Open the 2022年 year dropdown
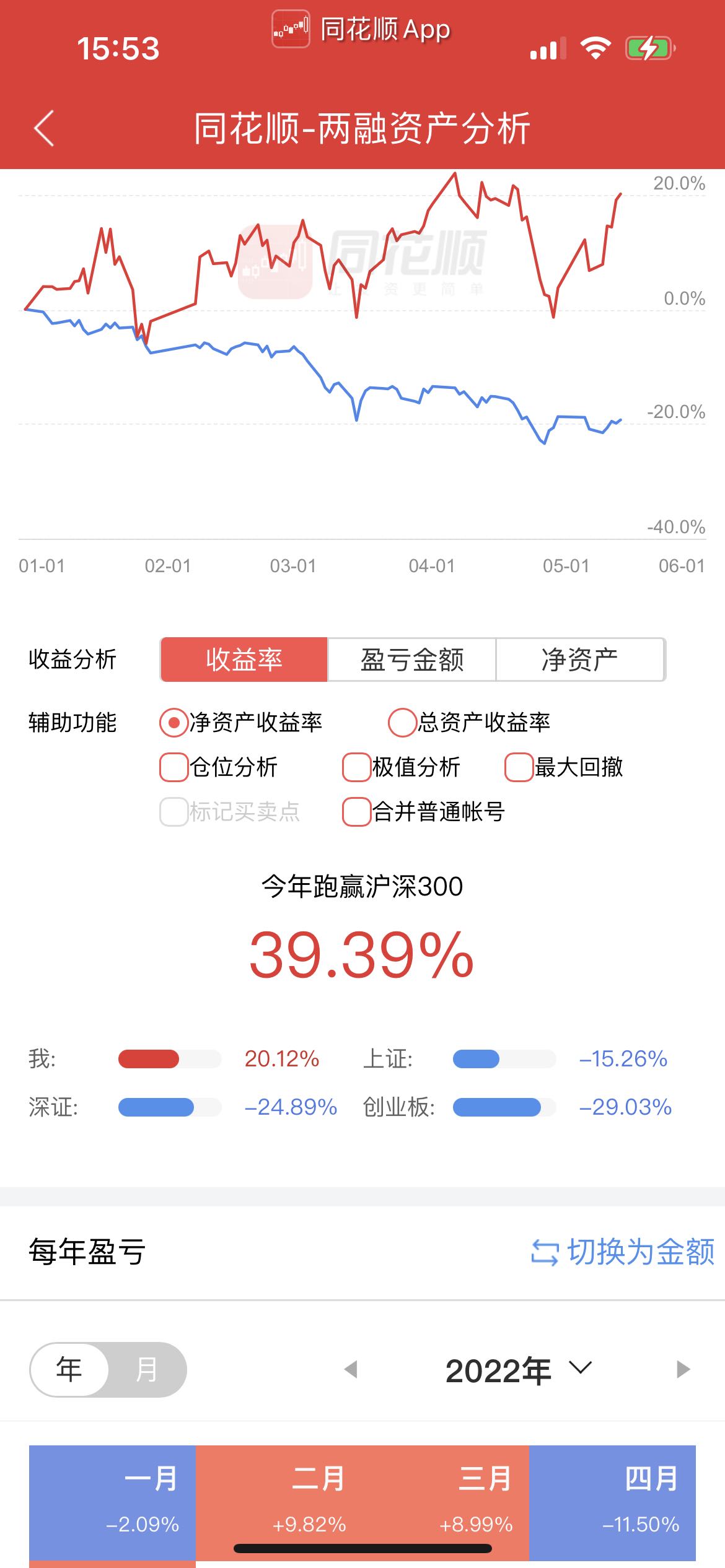Image resolution: width=725 pixels, height=1568 pixels. (518, 1370)
